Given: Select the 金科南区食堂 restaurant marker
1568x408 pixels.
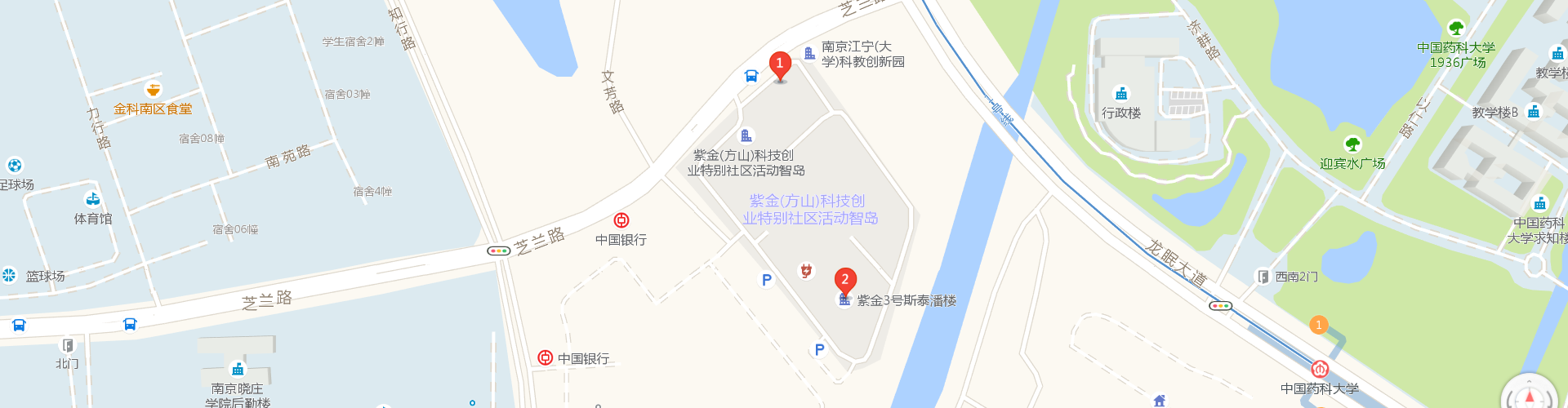Looking at the screenshot, I should coord(153,89).
